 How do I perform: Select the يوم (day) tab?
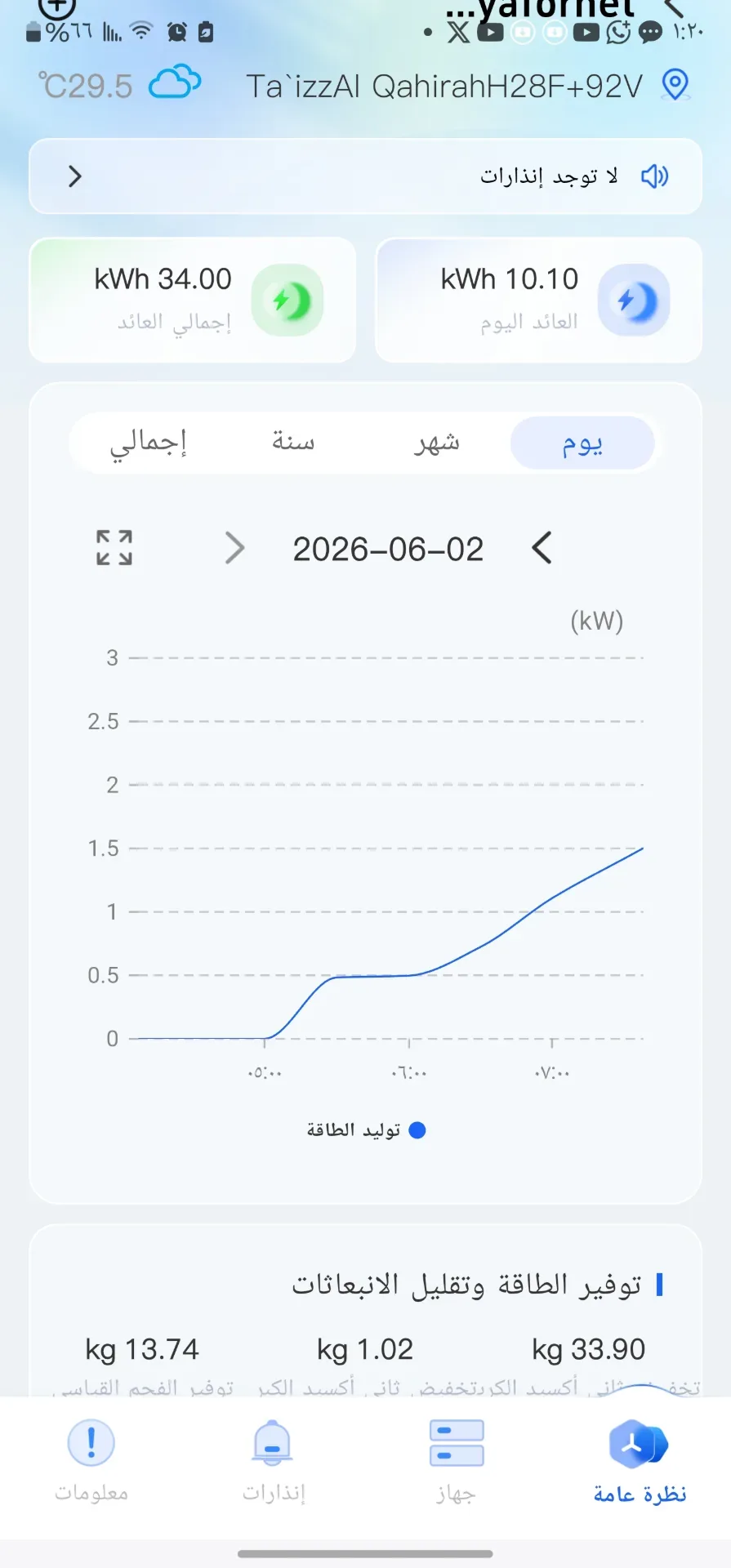(x=582, y=443)
